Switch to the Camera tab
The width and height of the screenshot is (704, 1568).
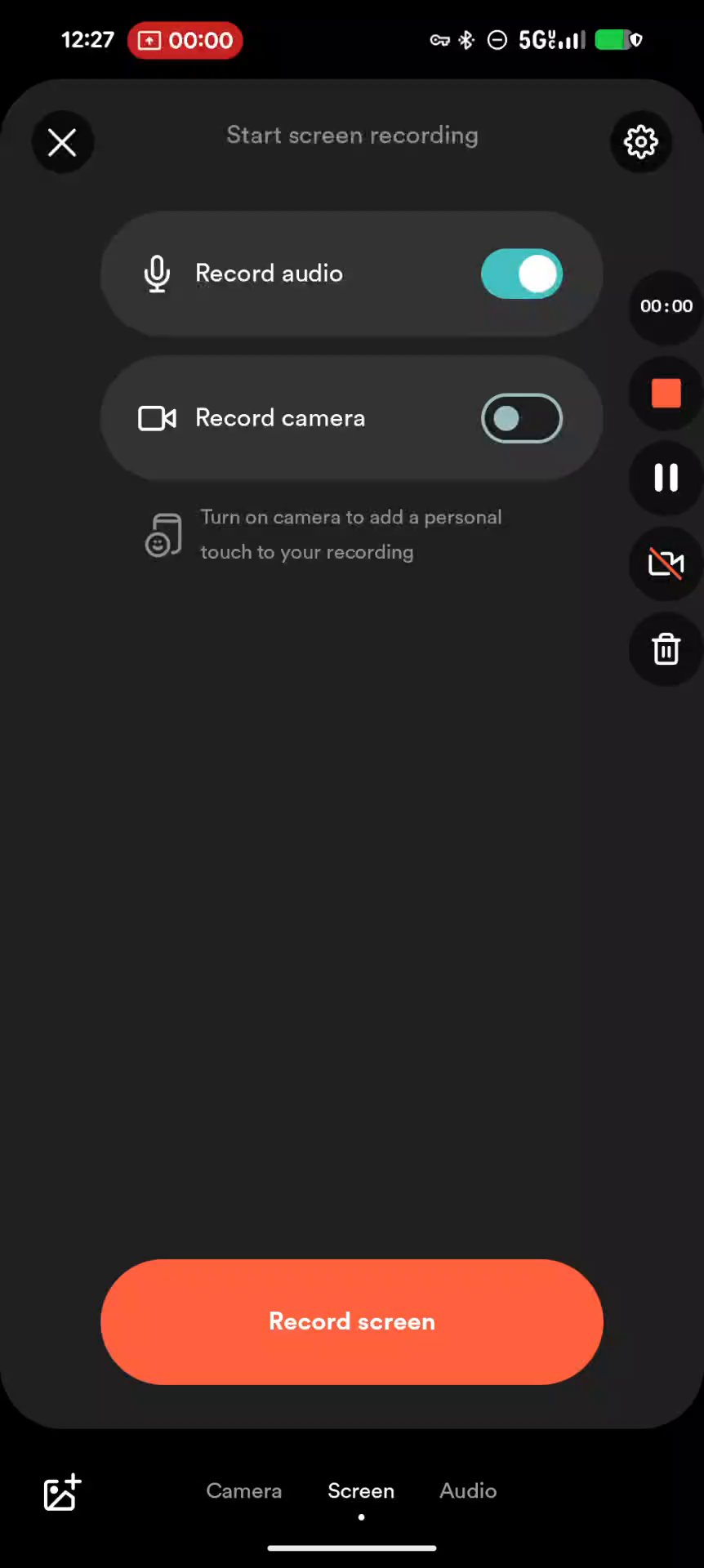(243, 1490)
